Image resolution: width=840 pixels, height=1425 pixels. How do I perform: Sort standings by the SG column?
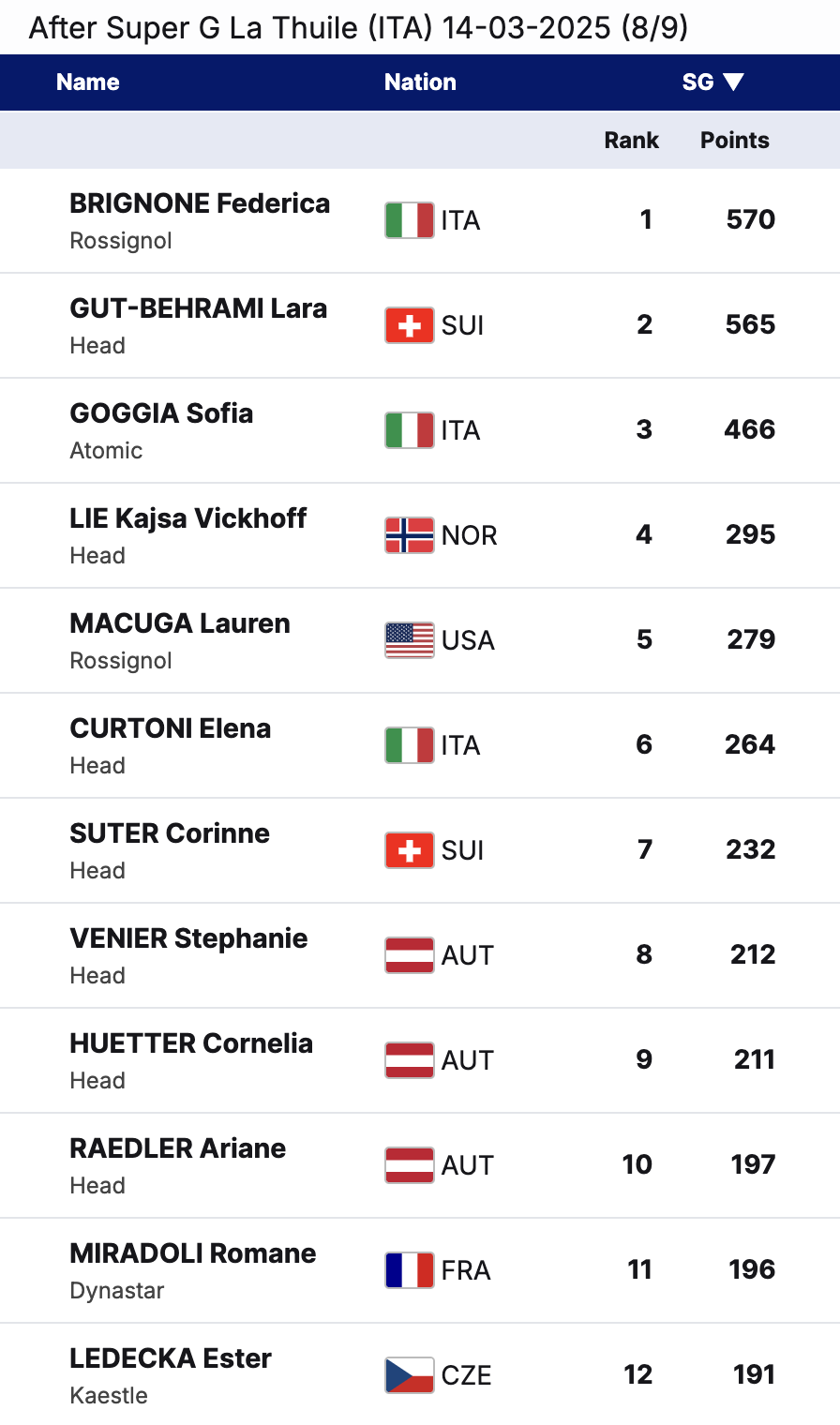pos(712,82)
